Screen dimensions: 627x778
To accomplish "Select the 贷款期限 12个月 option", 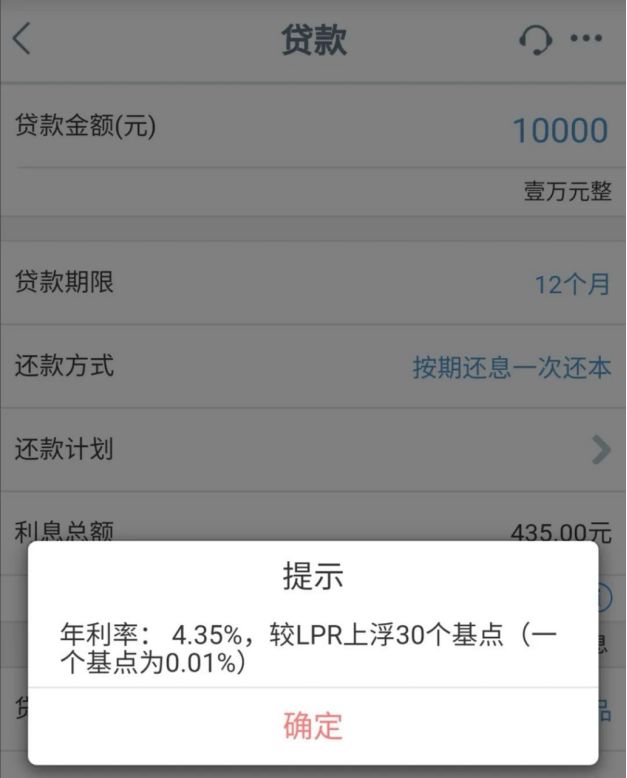I will [x=571, y=284].
